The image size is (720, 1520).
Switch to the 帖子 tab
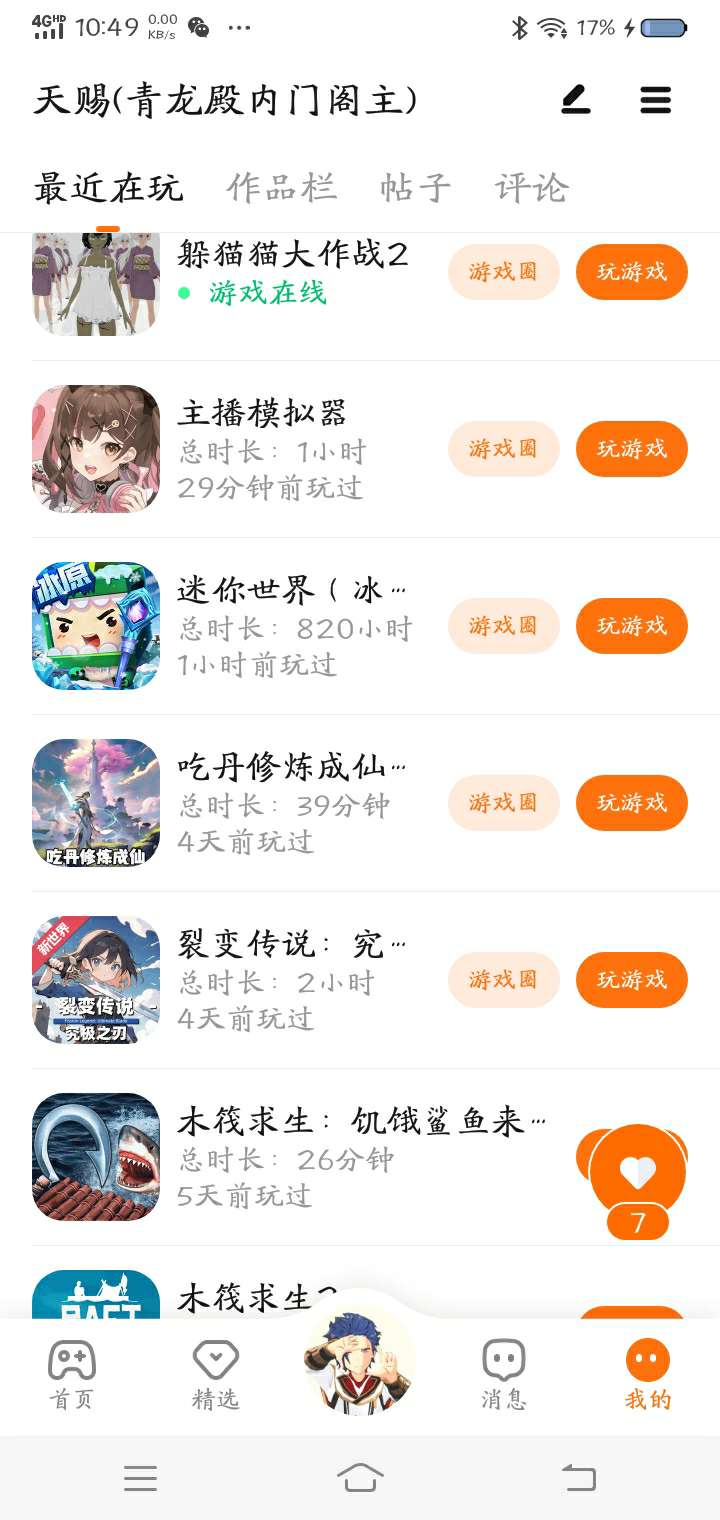pyautogui.click(x=415, y=188)
